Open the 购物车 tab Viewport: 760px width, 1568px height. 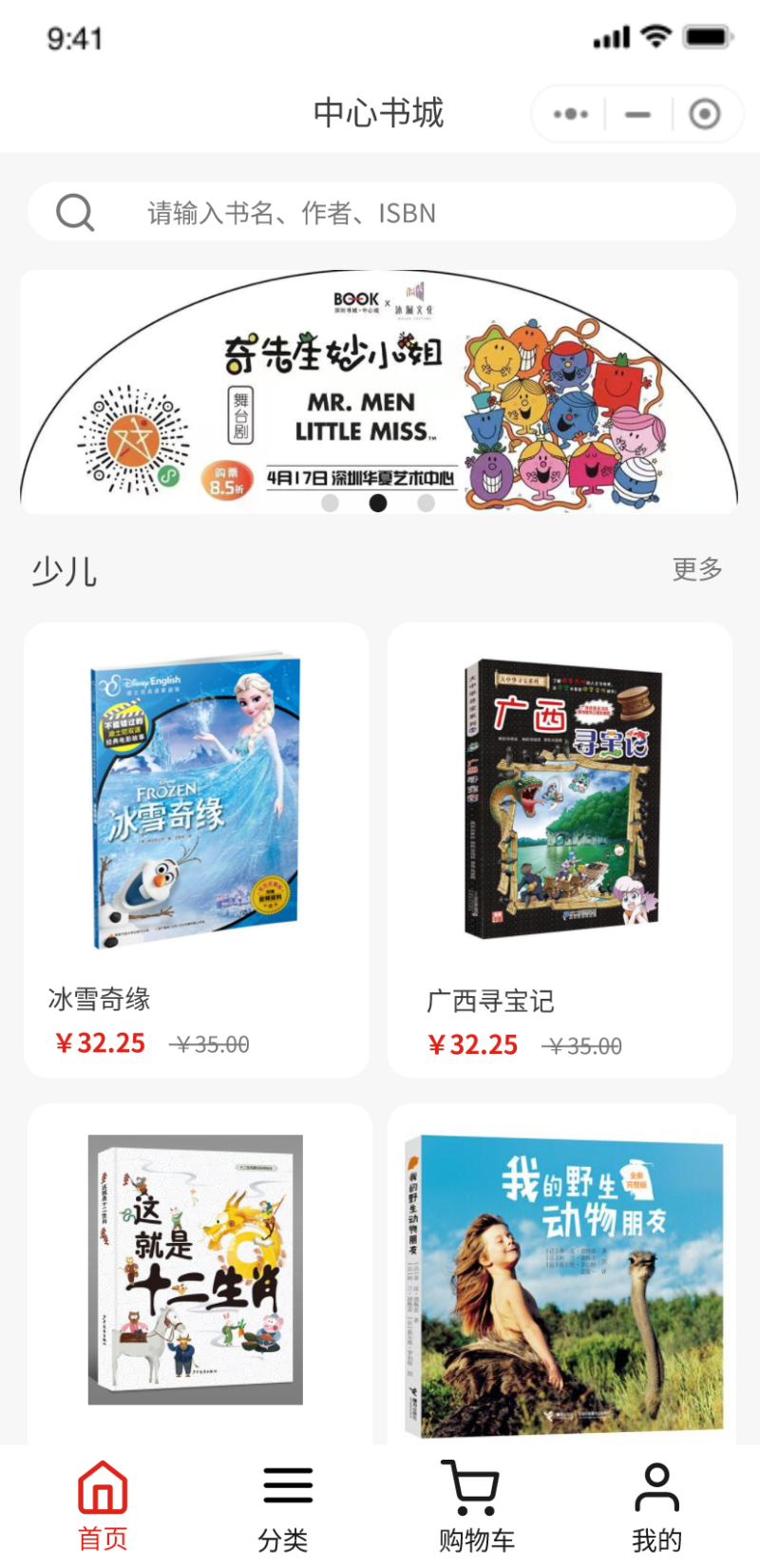[x=473, y=1505]
